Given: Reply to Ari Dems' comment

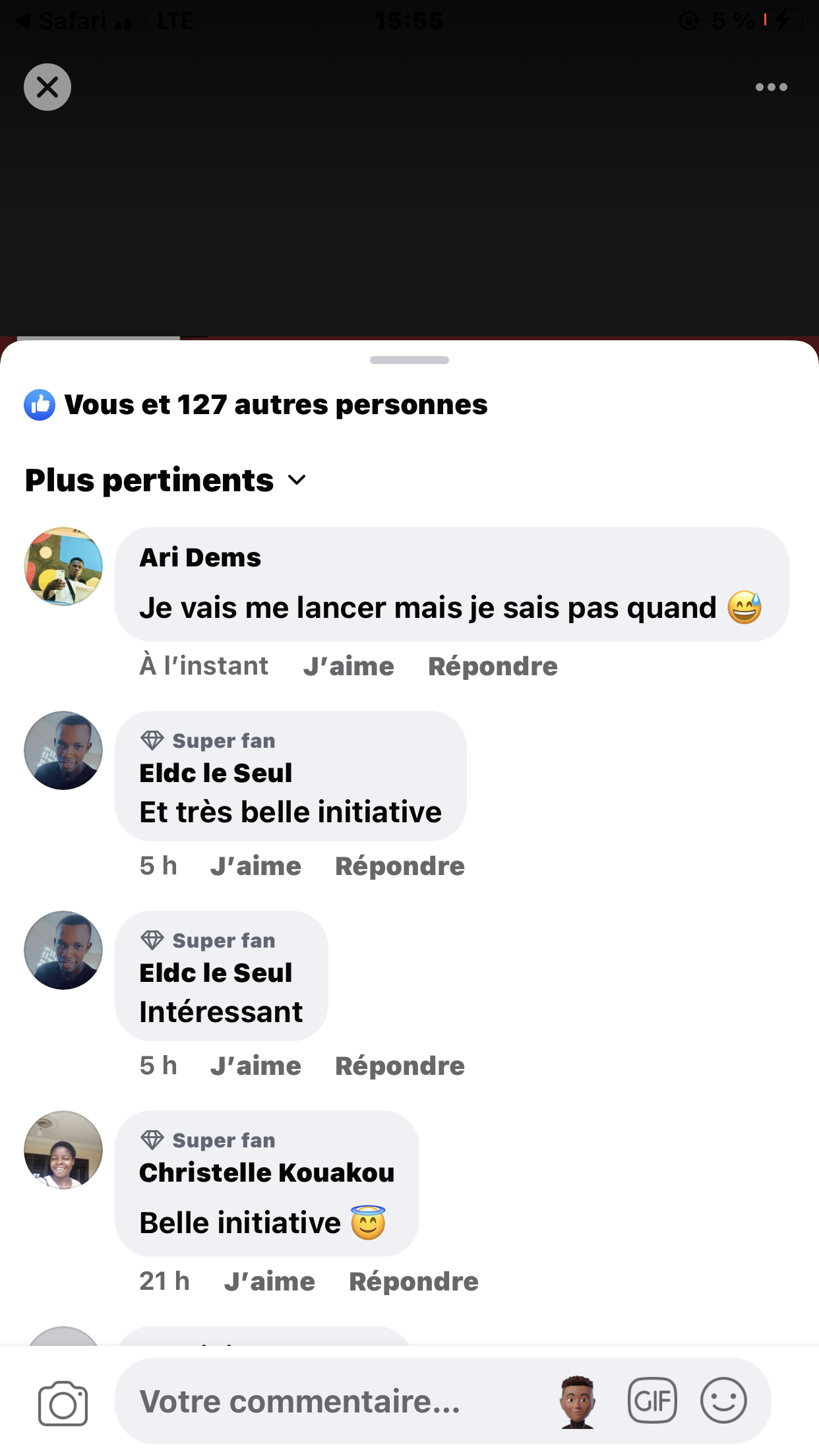Looking at the screenshot, I should [x=493, y=666].
